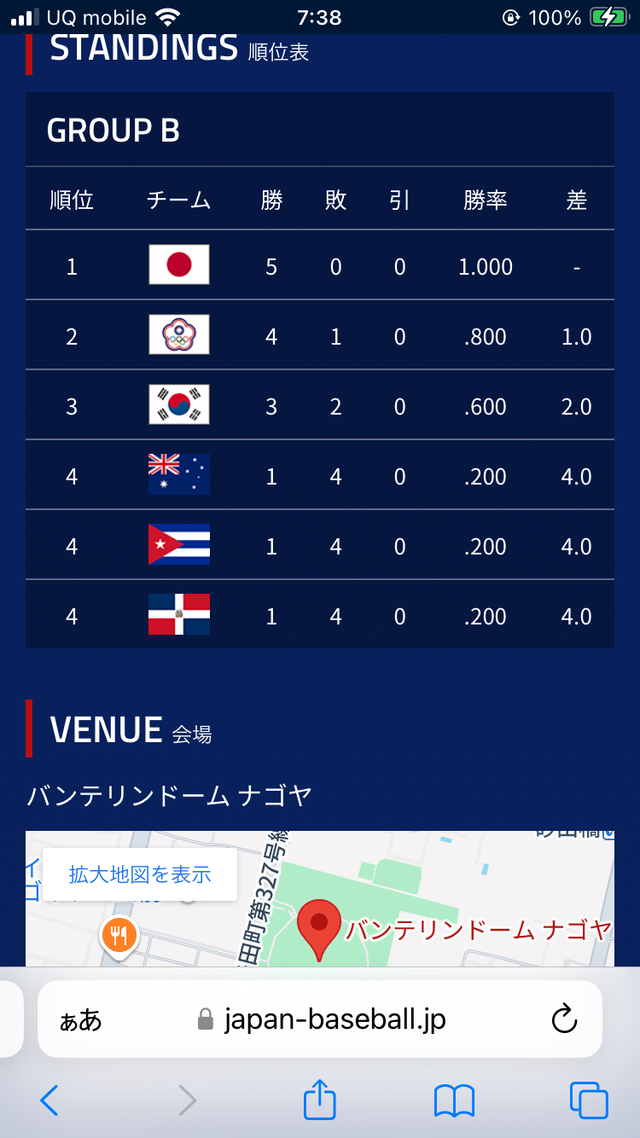Open Safari bookmarks
This screenshot has width=640, height=1138.
pyautogui.click(x=454, y=1101)
